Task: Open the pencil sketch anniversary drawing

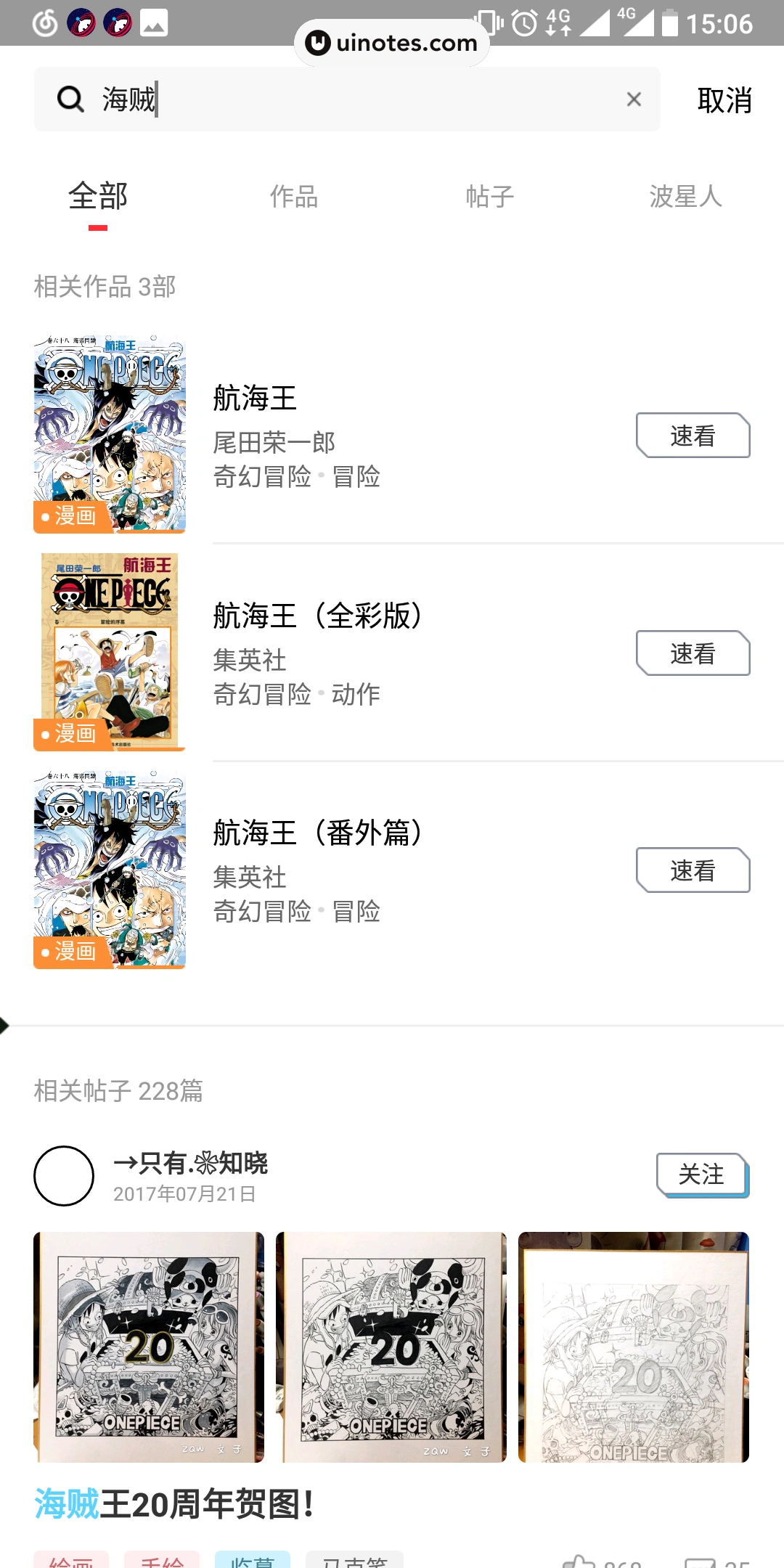Action: [633, 1347]
